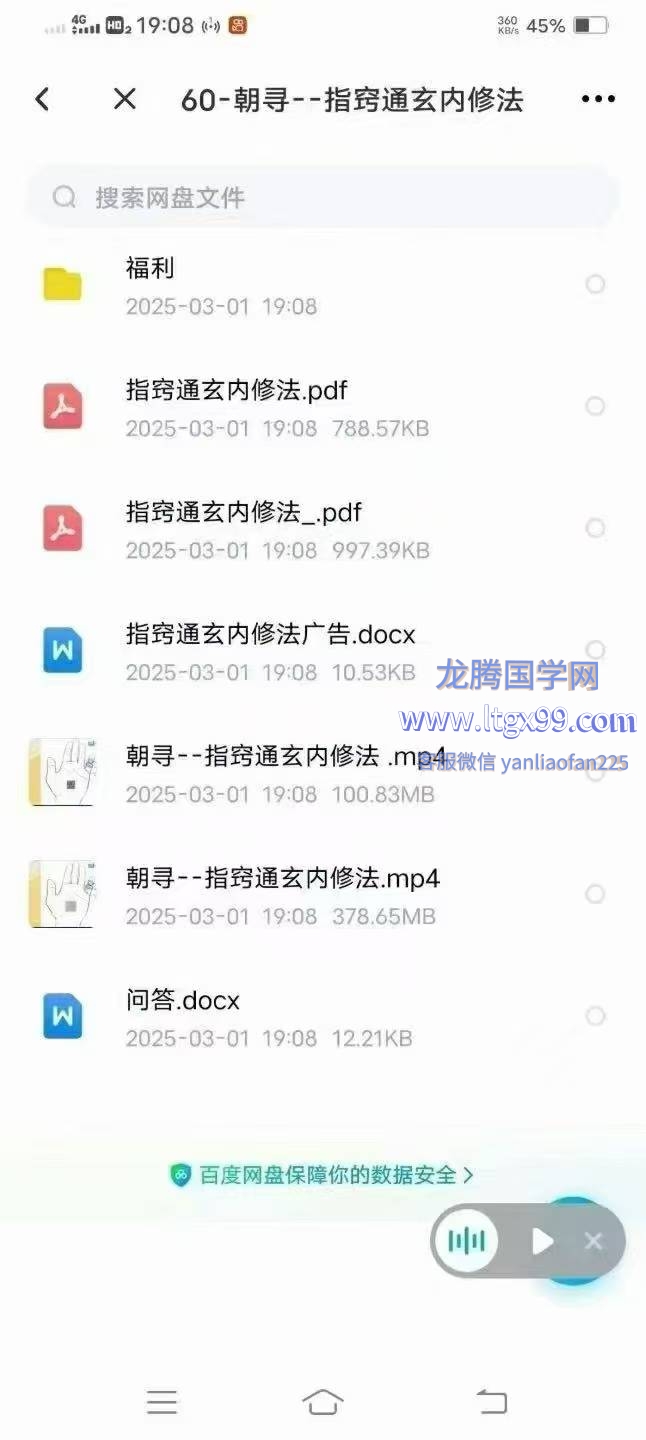Dismiss the floating audio player
Viewport: 646px width, 1440px height.
pyautogui.click(x=594, y=1242)
